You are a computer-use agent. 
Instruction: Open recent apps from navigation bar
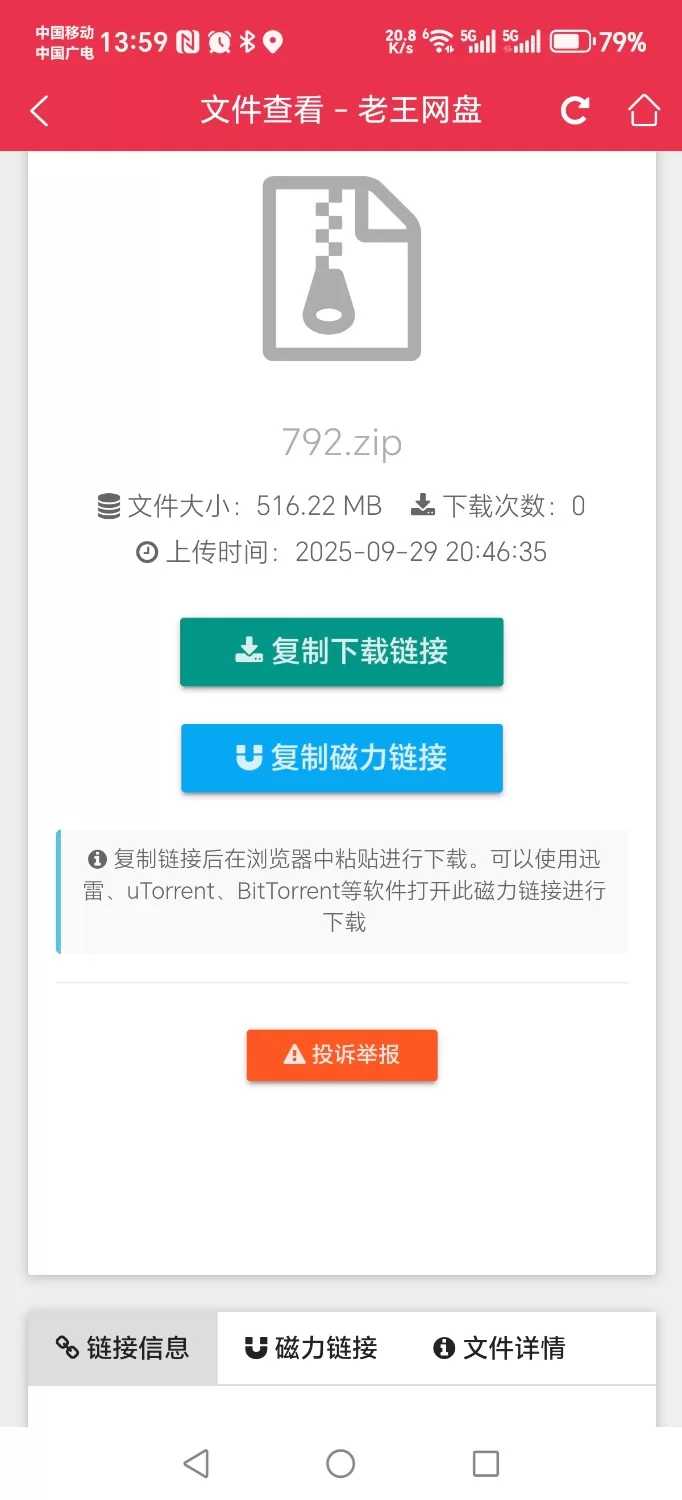[x=486, y=1464]
